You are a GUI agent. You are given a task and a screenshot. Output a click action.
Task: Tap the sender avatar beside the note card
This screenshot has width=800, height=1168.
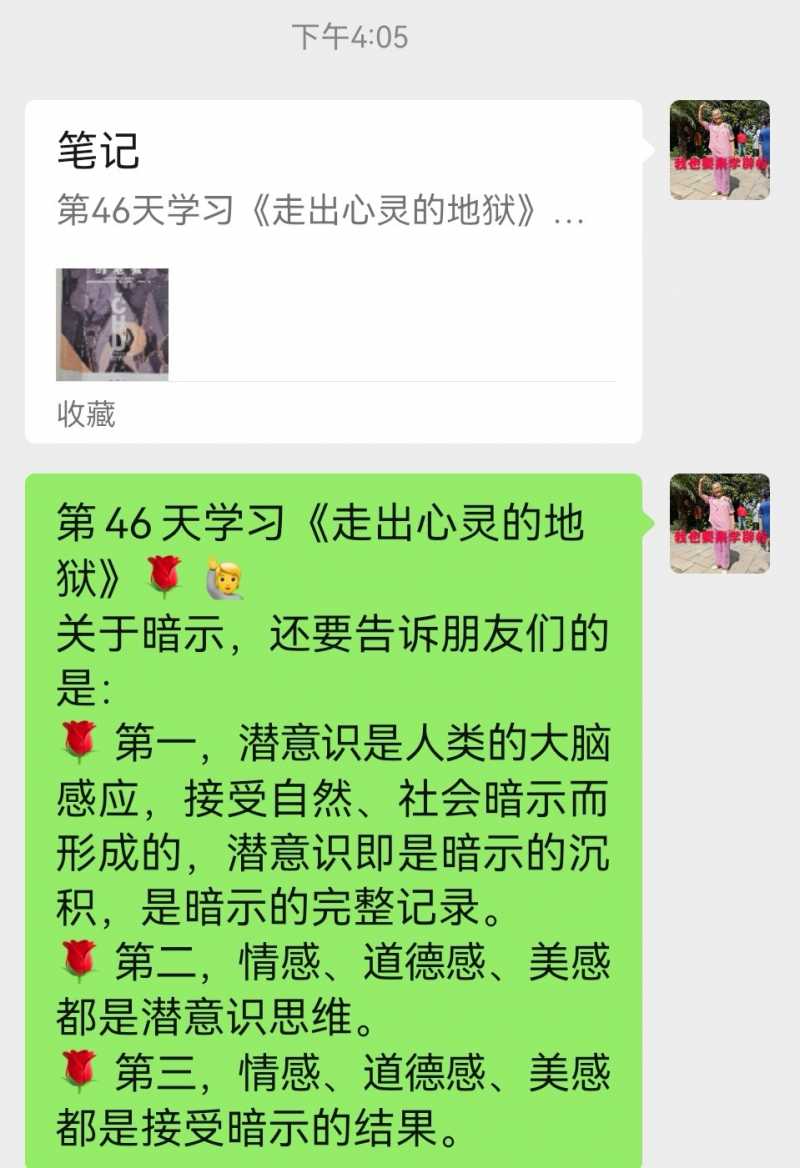coord(719,150)
